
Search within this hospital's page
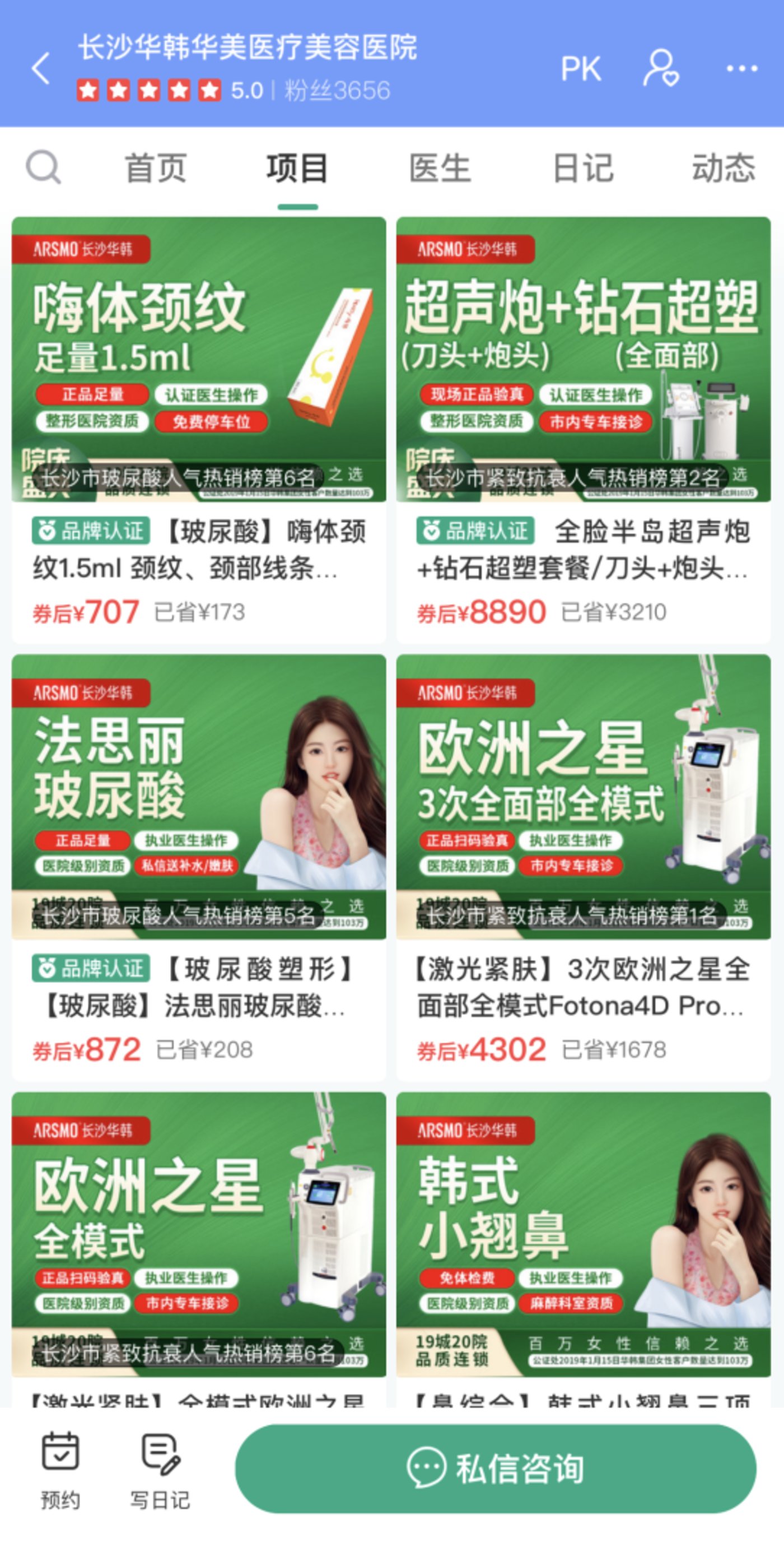pyautogui.click(x=43, y=168)
